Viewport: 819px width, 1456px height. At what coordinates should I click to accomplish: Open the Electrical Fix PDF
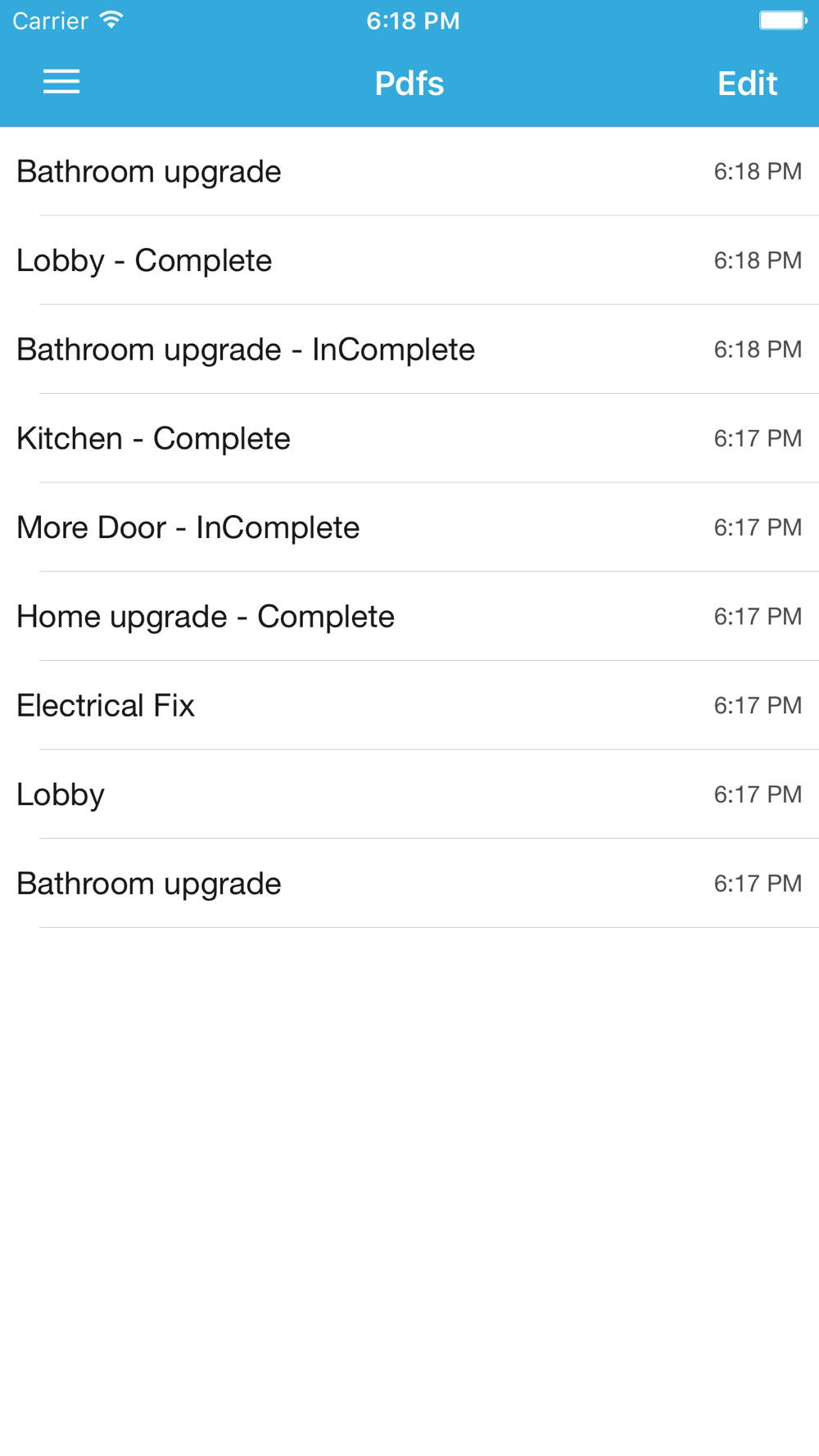pos(409,705)
